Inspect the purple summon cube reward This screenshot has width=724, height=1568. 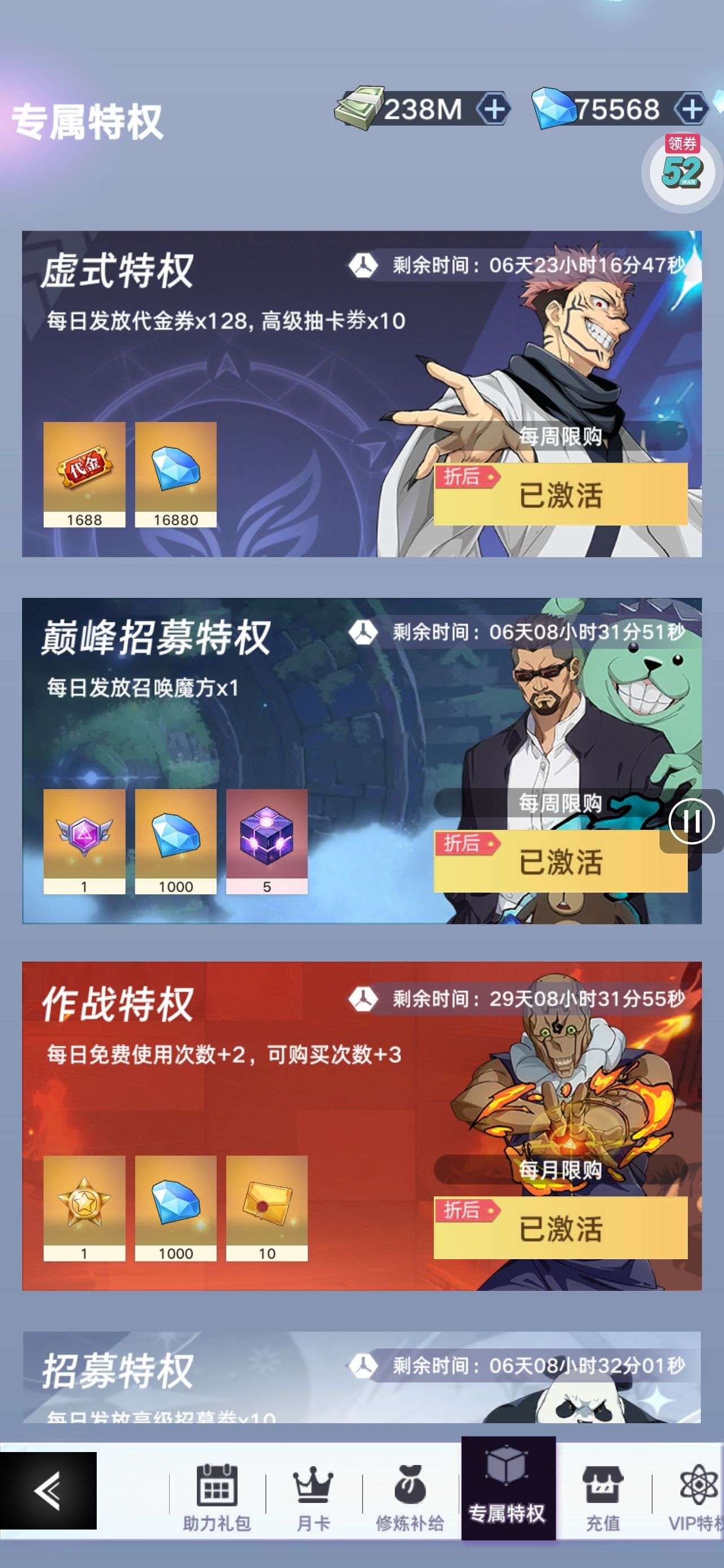pos(267,841)
